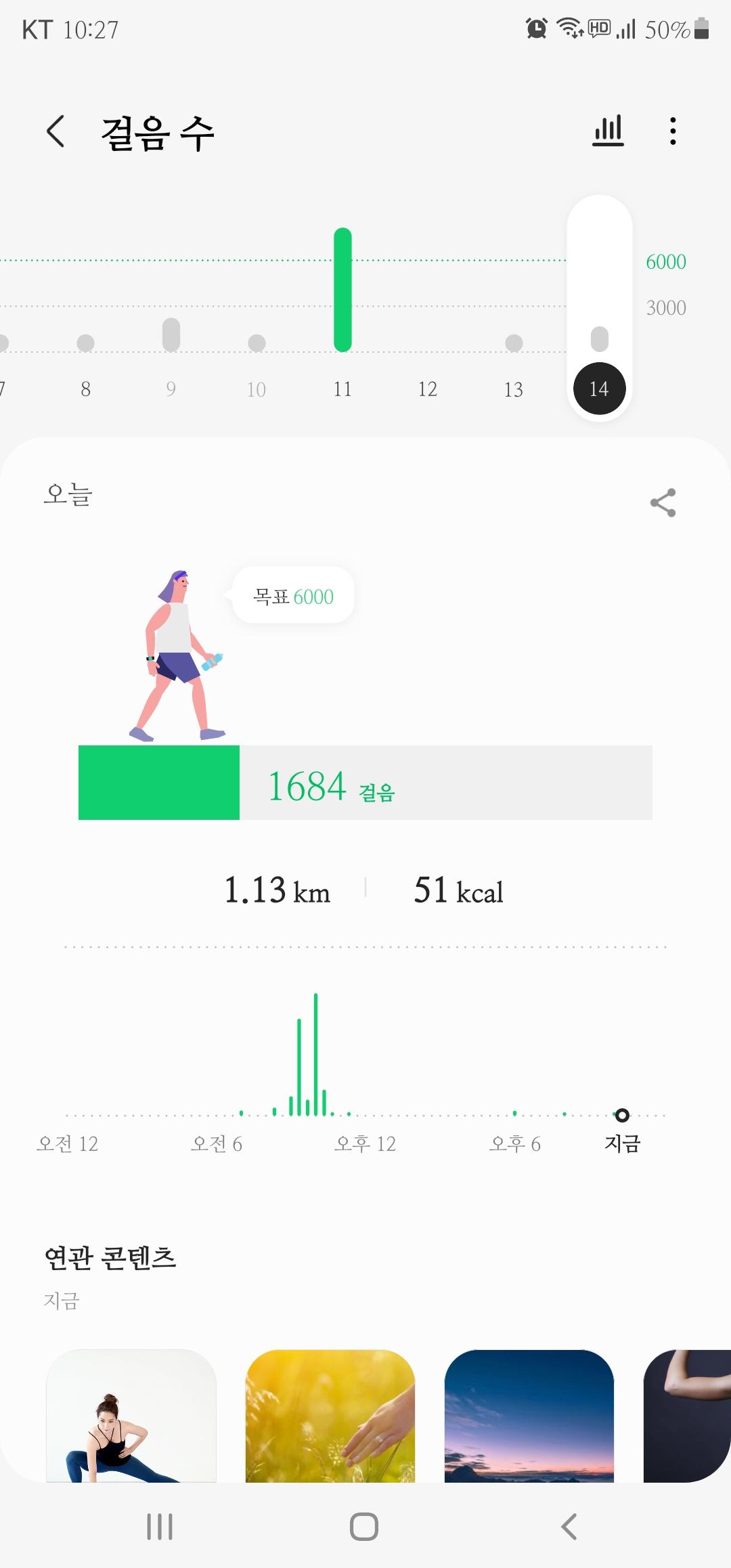Open the sunset sky content card
Viewport: 731px width, 1568px height.
click(529, 1415)
